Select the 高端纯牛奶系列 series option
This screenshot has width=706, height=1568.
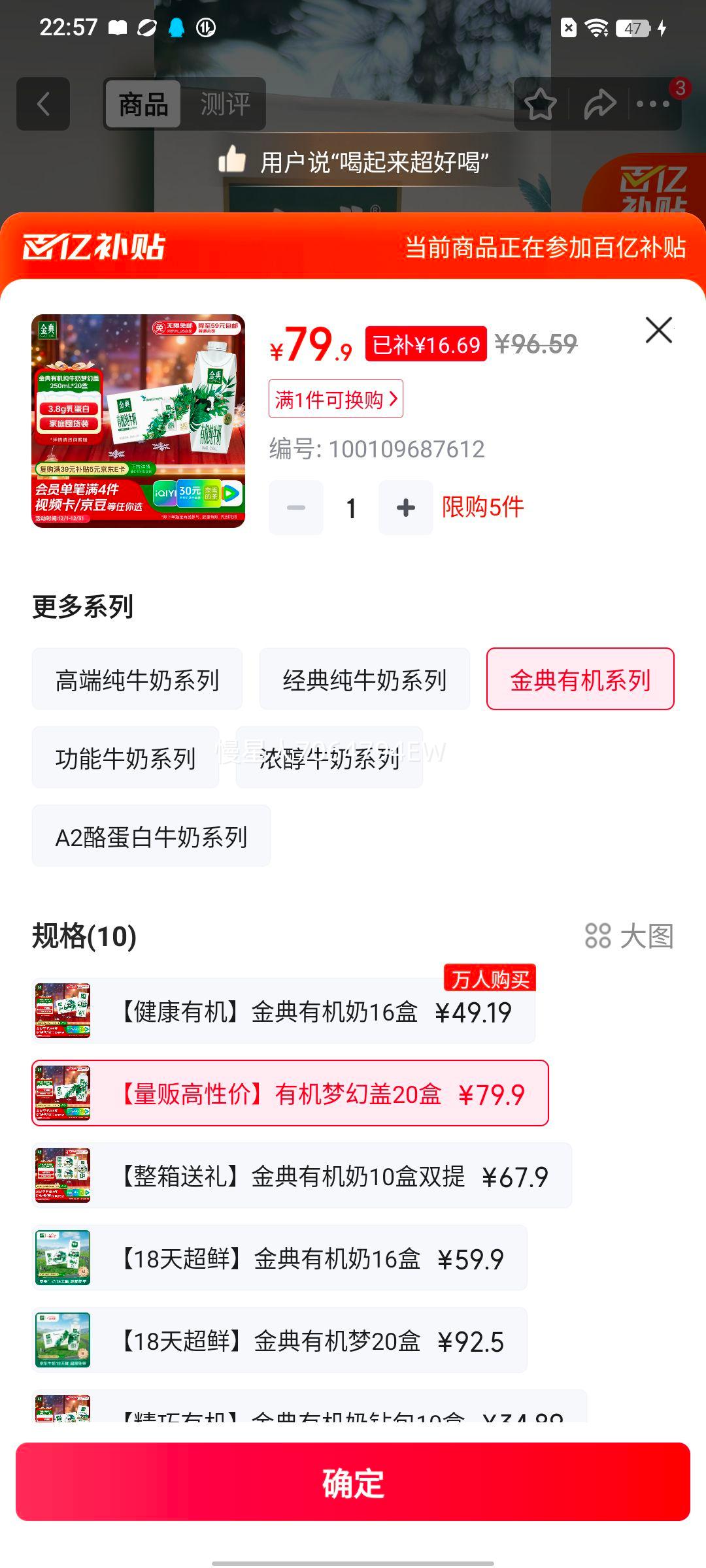click(x=137, y=679)
